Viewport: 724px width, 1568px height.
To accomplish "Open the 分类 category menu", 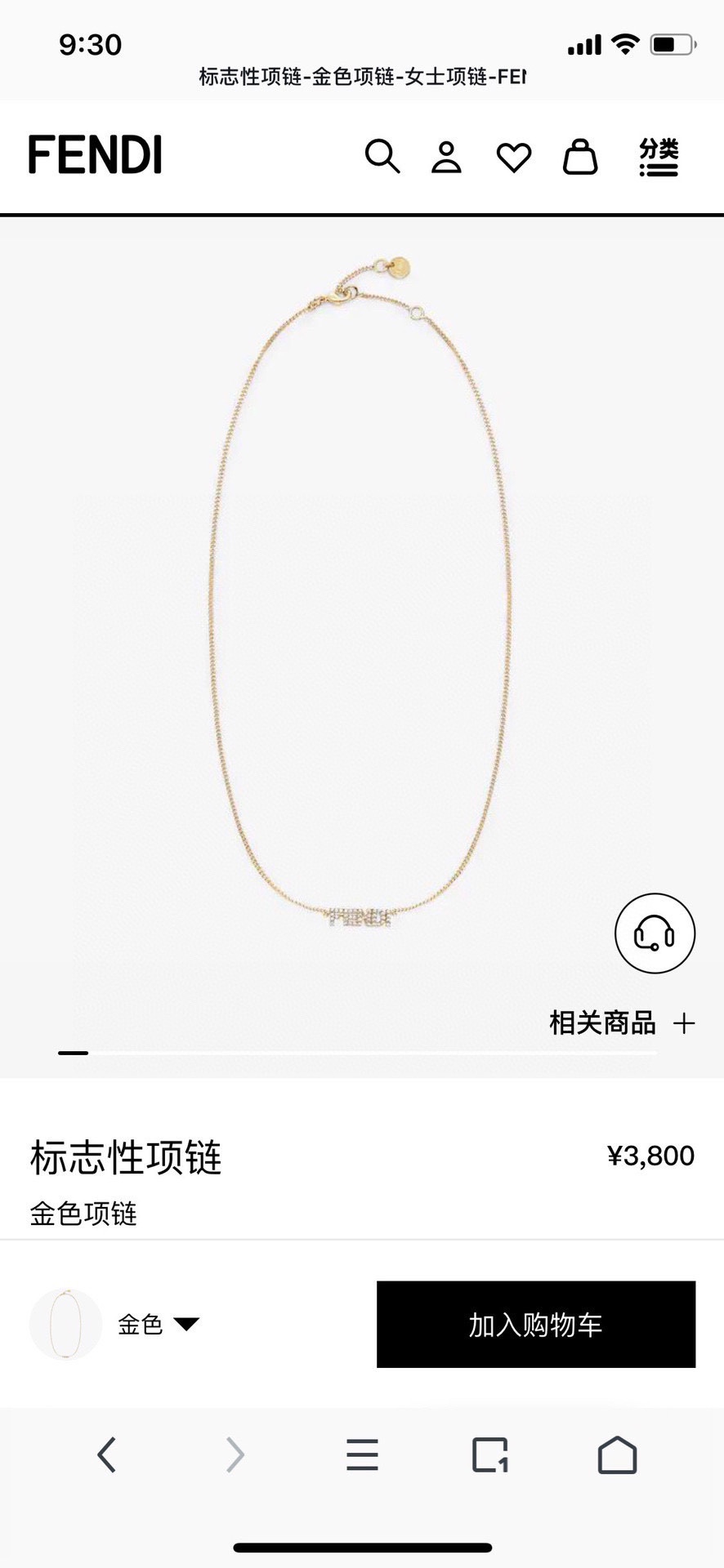I will [x=659, y=156].
